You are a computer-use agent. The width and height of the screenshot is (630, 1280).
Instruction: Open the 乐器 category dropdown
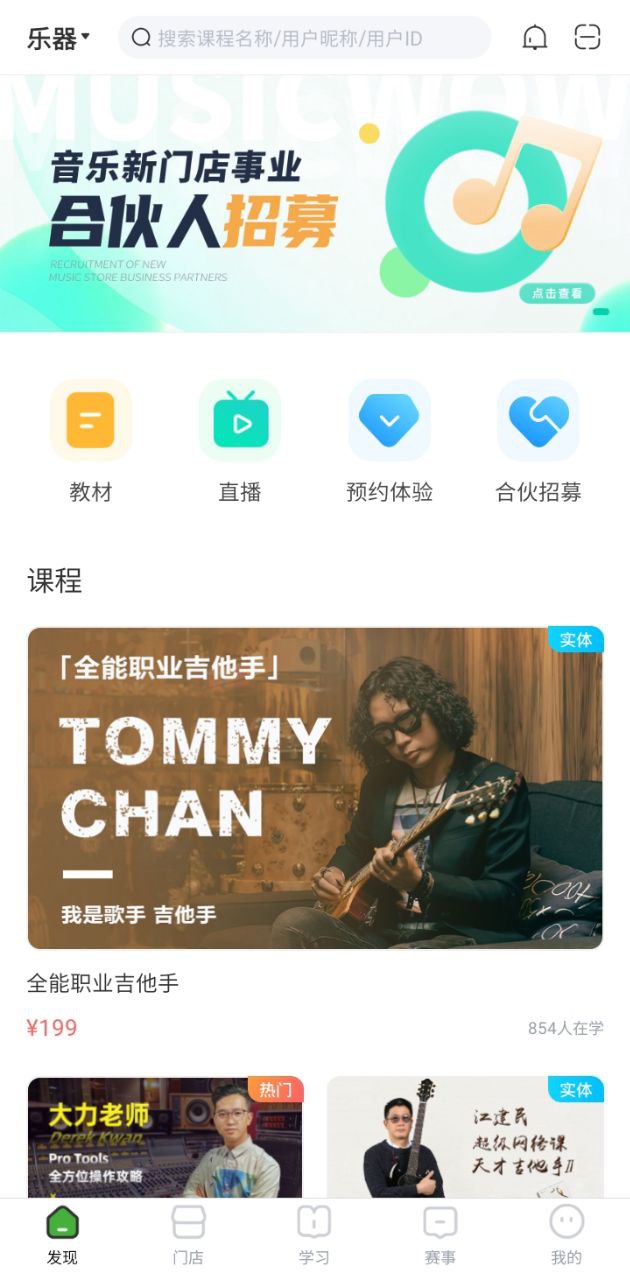[x=58, y=39]
